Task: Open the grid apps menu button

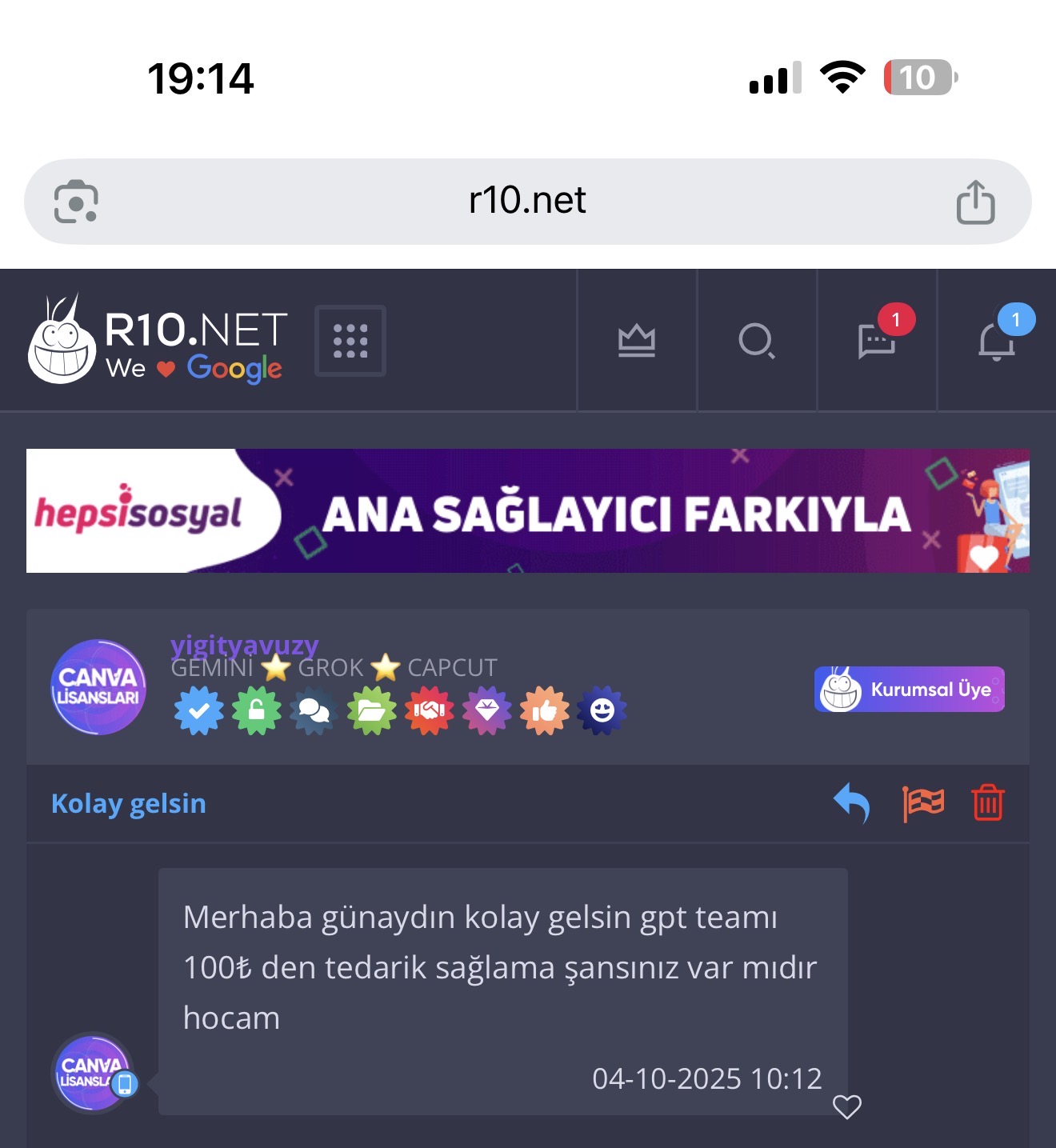Action: [350, 341]
